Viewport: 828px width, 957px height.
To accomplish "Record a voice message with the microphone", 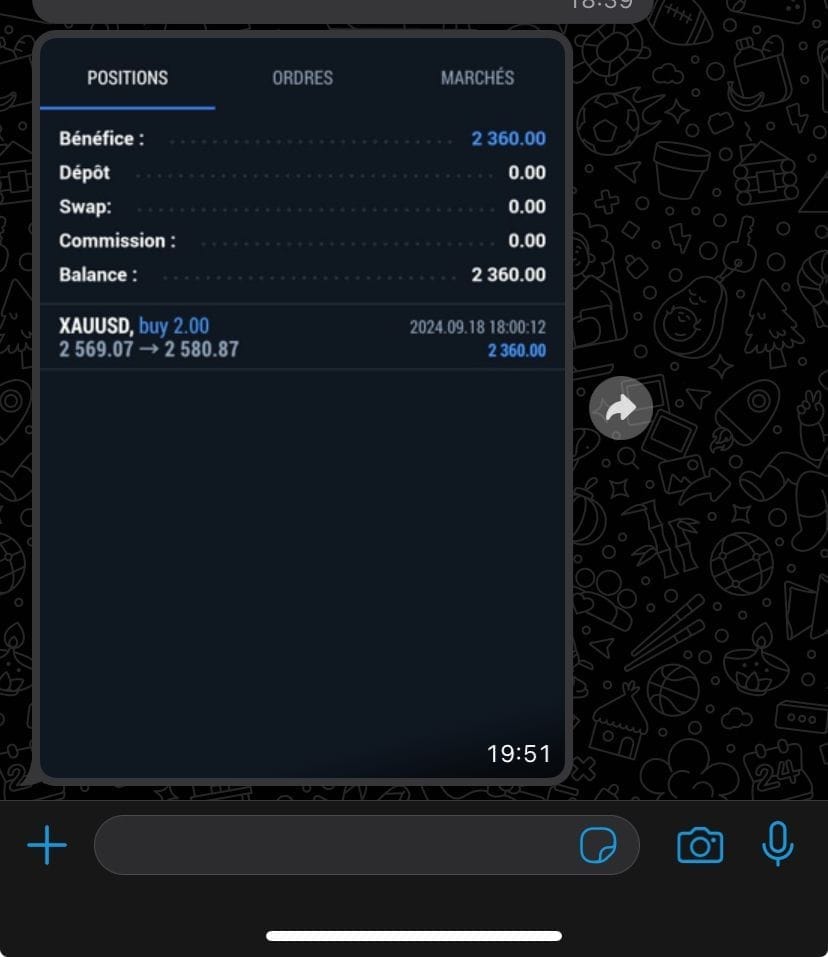I will (777, 846).
